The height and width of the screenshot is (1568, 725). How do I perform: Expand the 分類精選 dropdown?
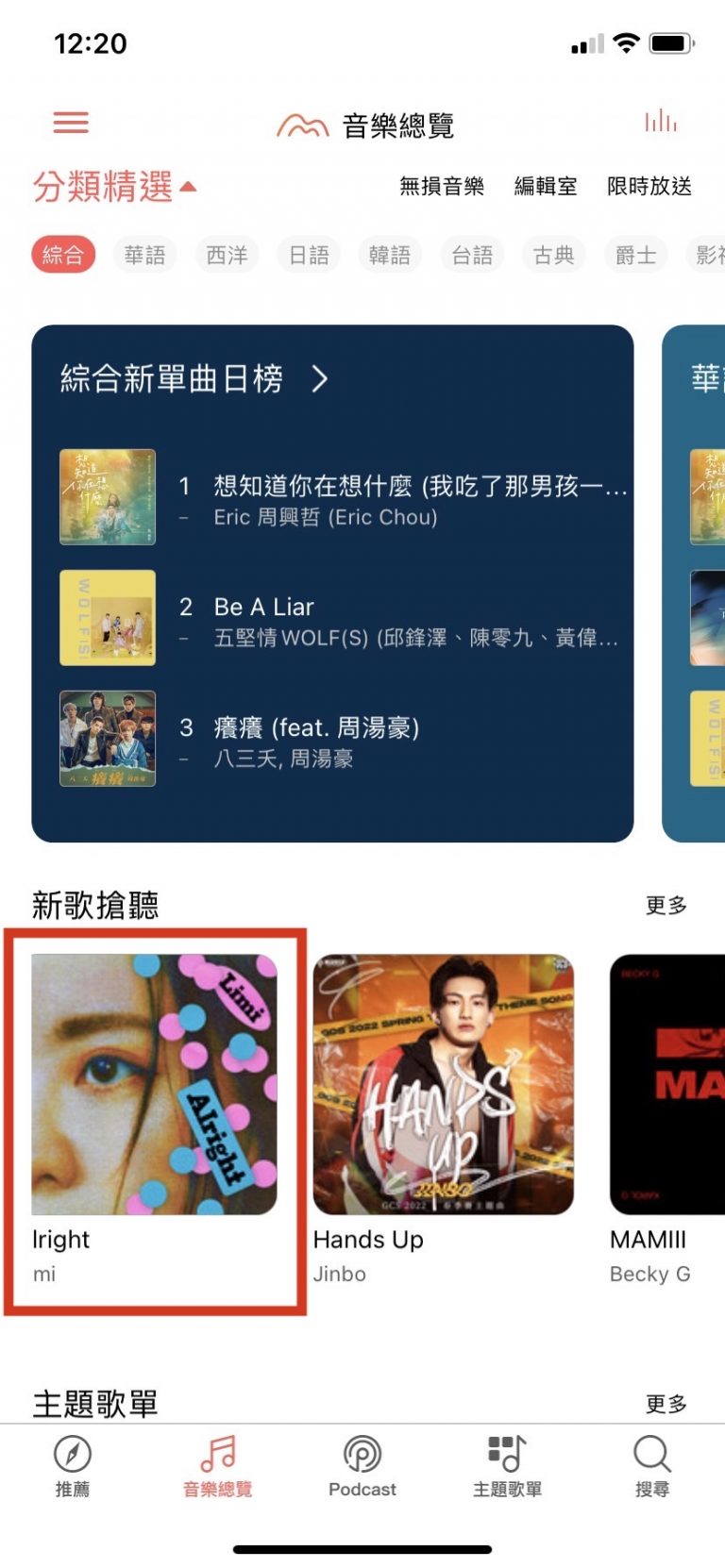pos(114,187)
